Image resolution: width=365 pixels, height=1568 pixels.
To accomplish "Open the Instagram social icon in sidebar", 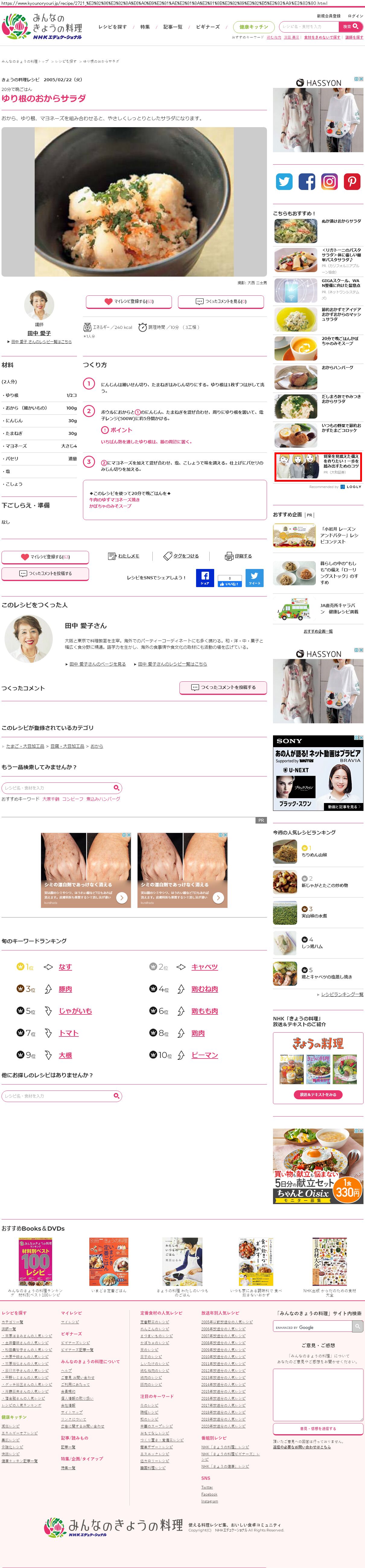I will 329,182.
